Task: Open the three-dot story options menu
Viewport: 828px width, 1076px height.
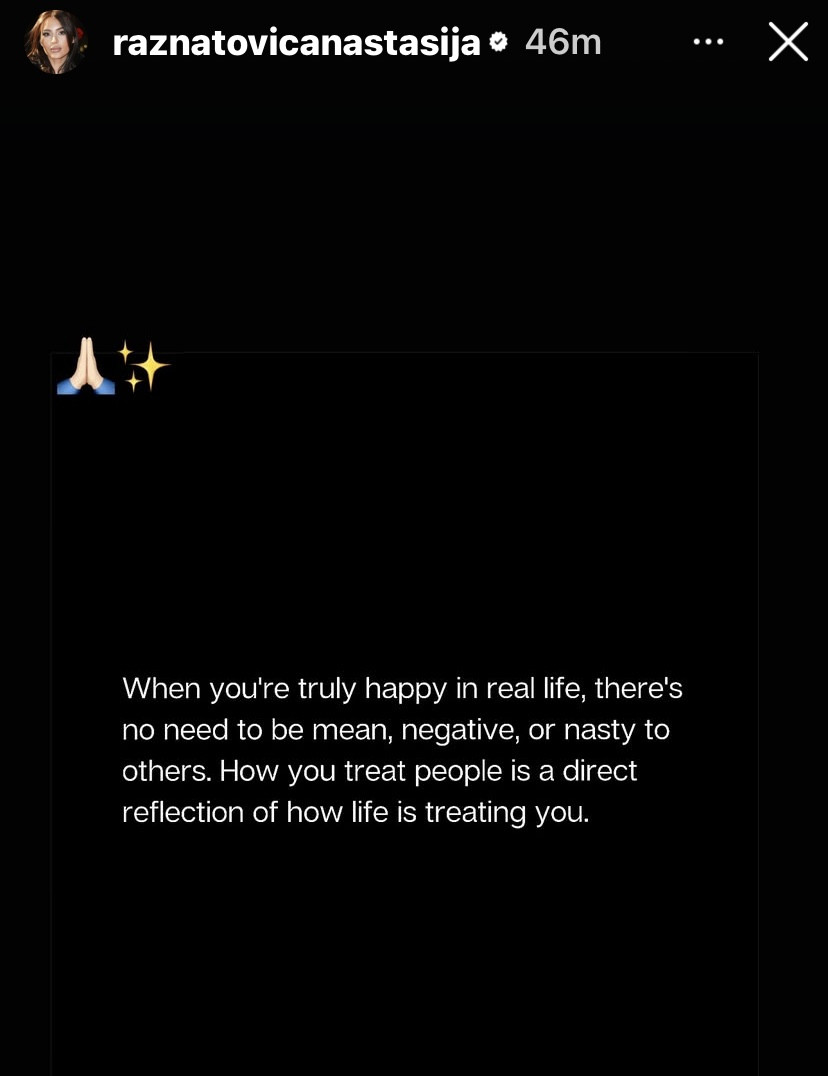Action: [x=708, y=42]
